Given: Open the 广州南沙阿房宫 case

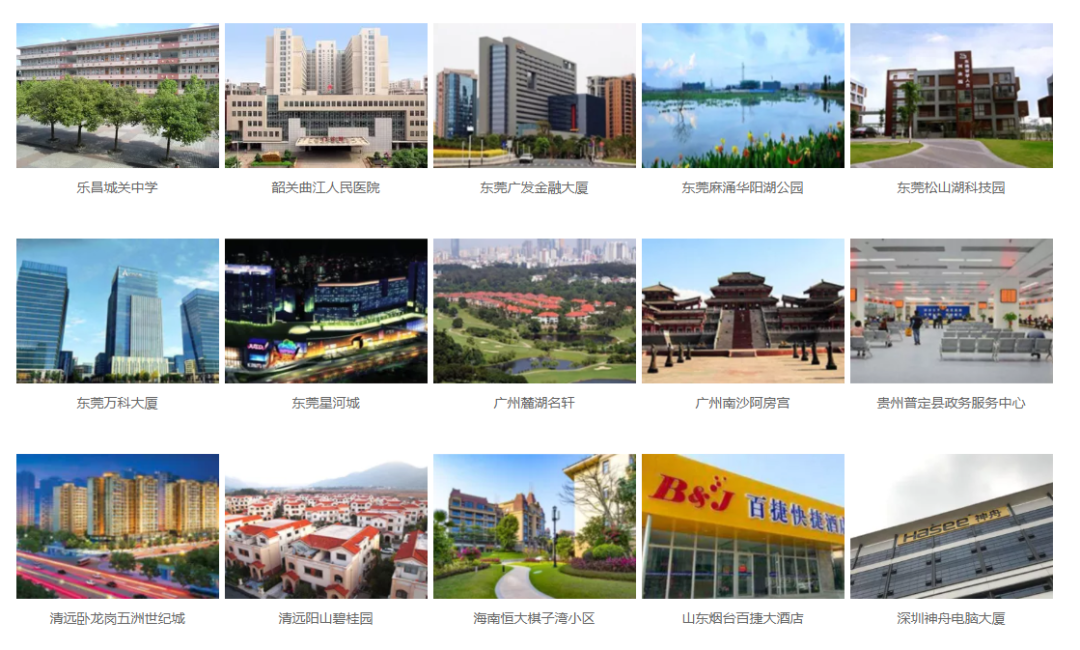Looking at the screenshot, I should [743, 311].
